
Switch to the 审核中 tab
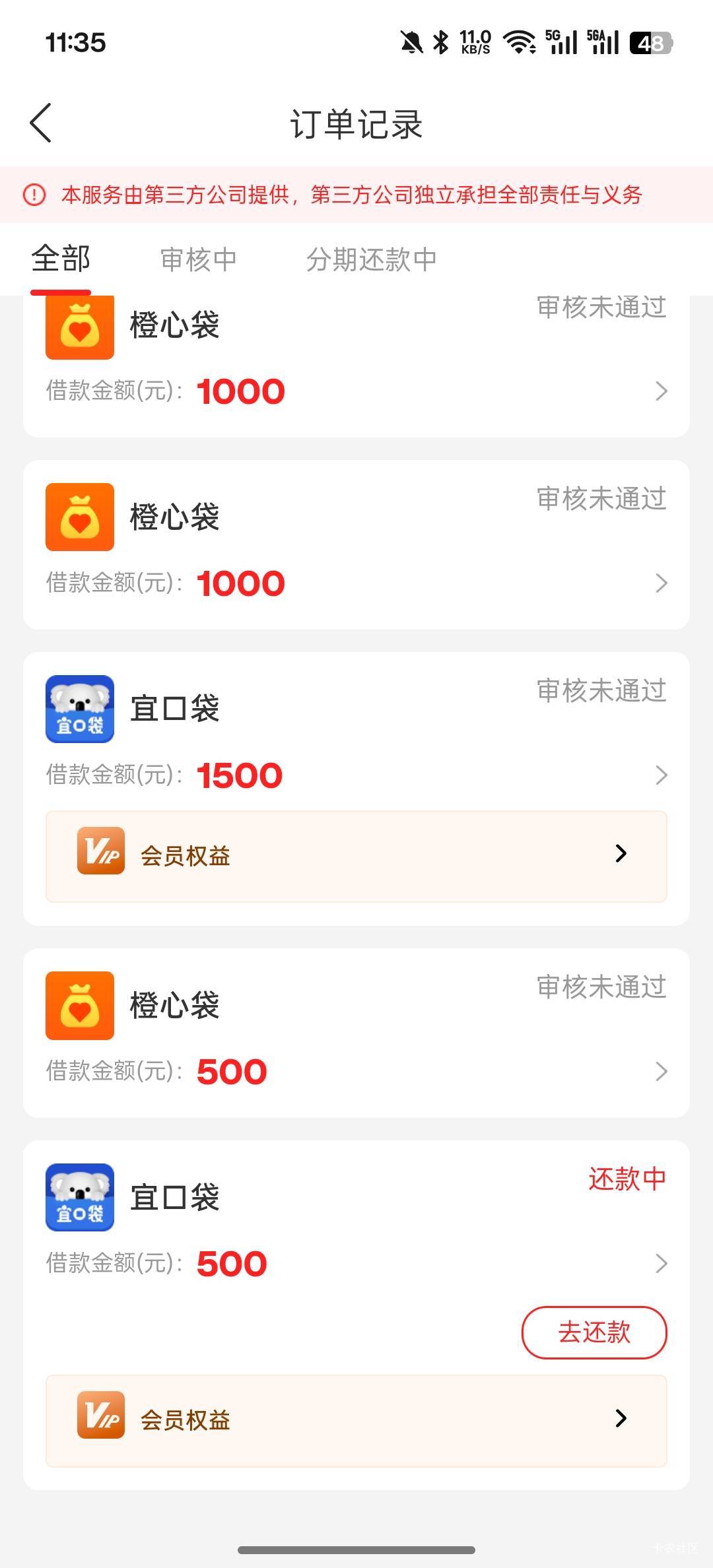[199, 259]
